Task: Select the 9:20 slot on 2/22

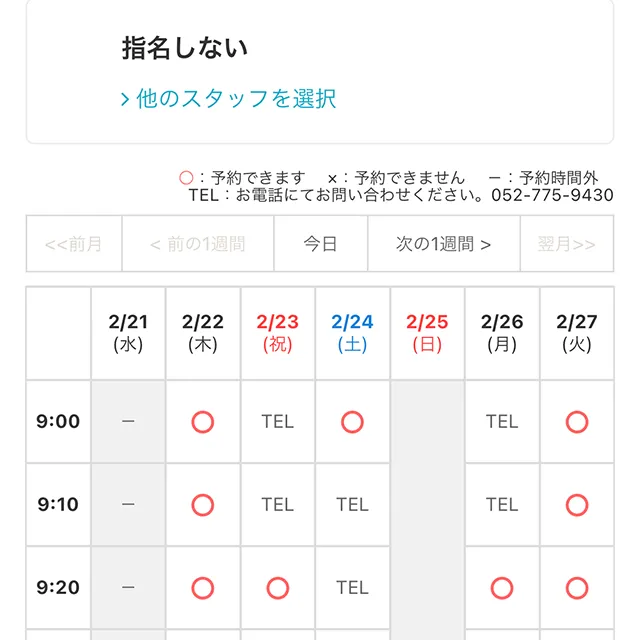Action: click(x=203, y=588)
